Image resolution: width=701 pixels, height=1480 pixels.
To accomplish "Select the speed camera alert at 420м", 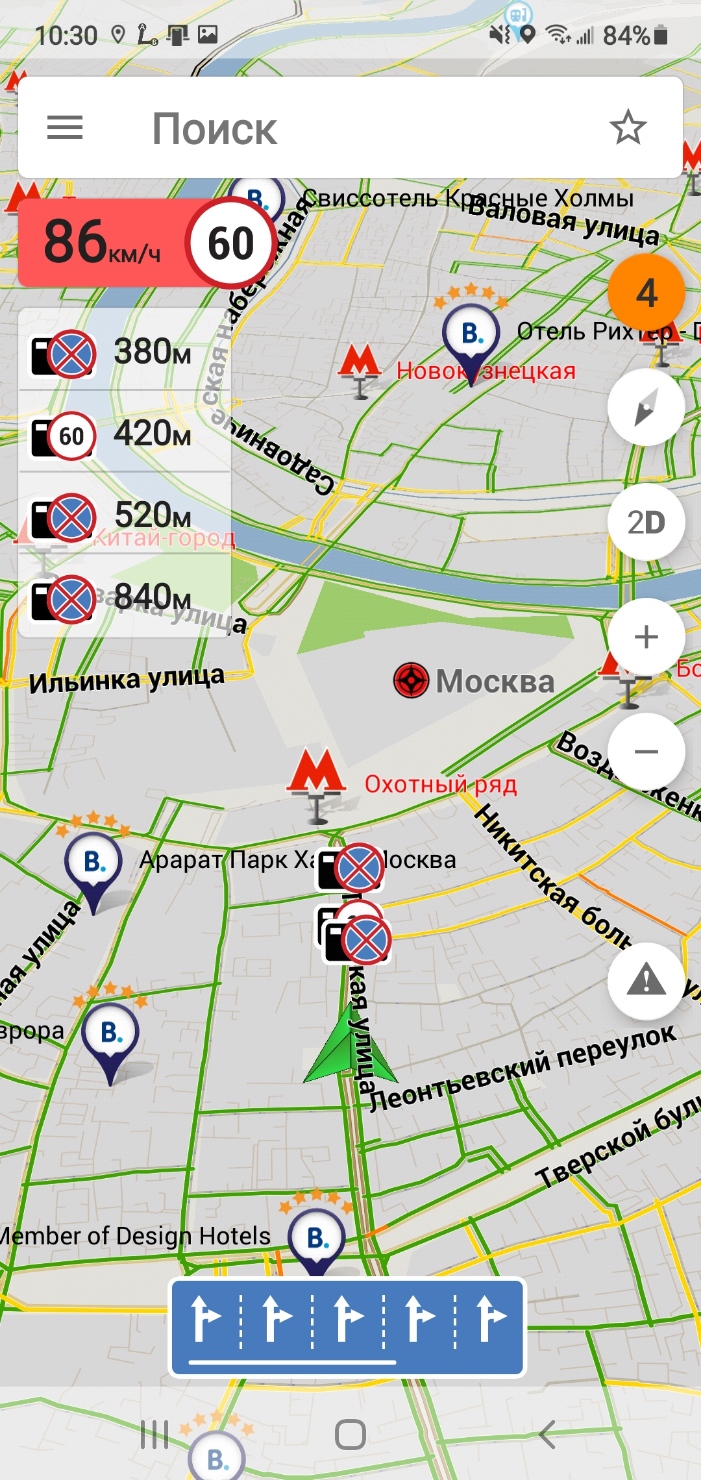I will tap(125, 435).
